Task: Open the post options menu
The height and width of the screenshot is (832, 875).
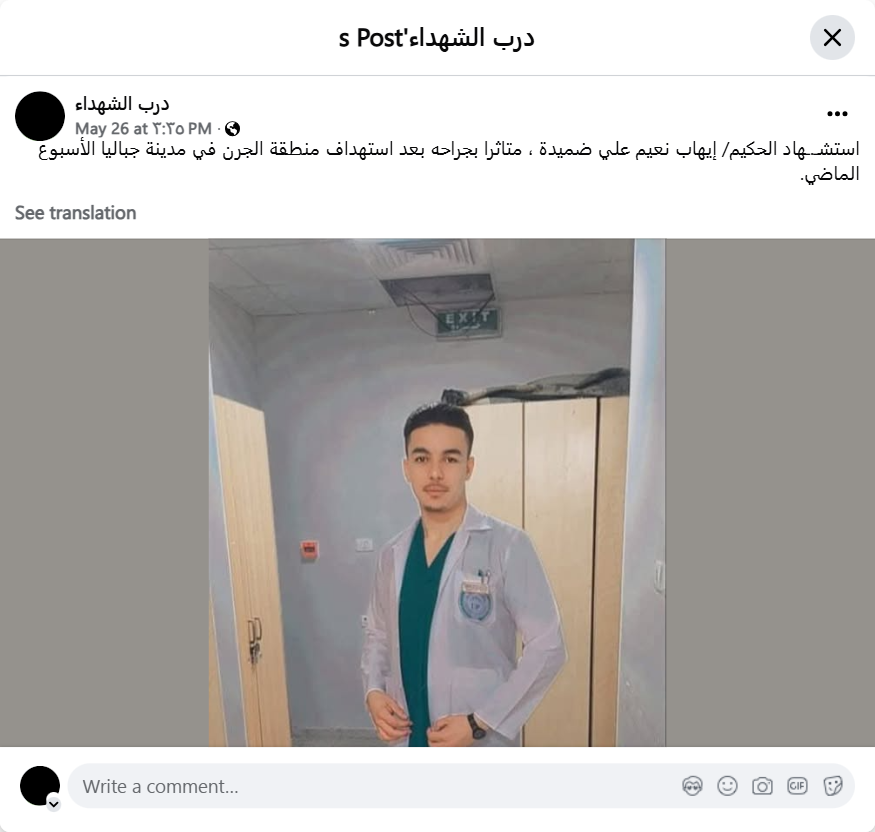Action: click(x=837, y=114)
